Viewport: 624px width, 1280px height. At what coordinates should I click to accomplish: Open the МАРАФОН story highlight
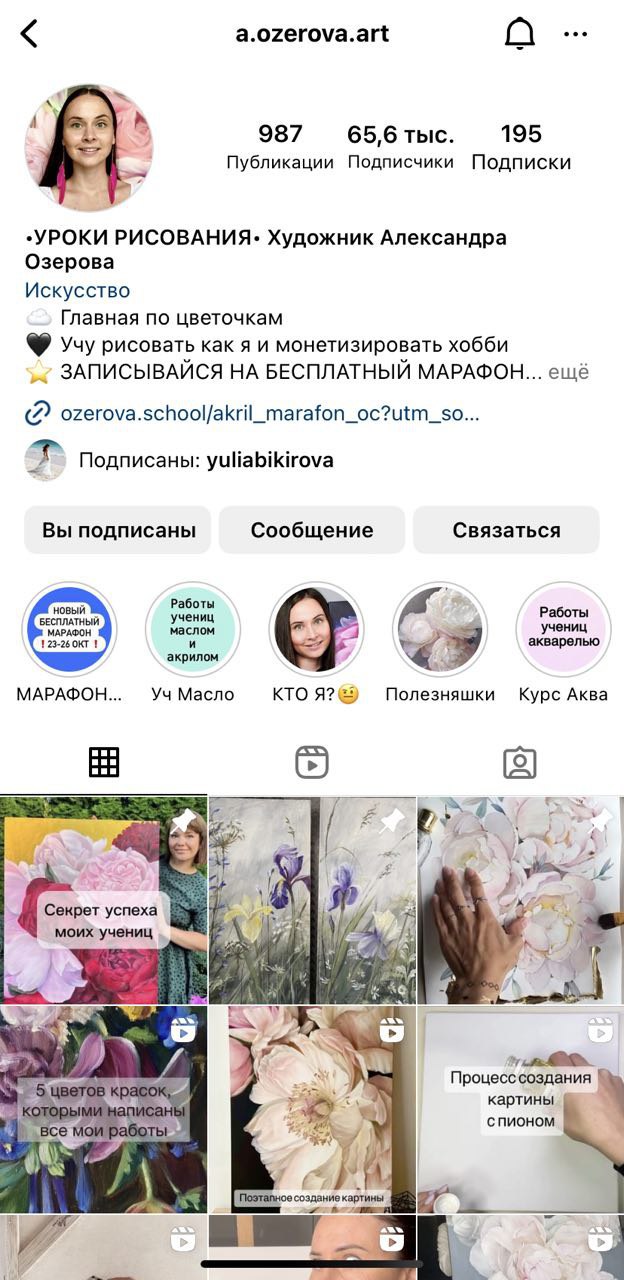[x=69, y=631]
